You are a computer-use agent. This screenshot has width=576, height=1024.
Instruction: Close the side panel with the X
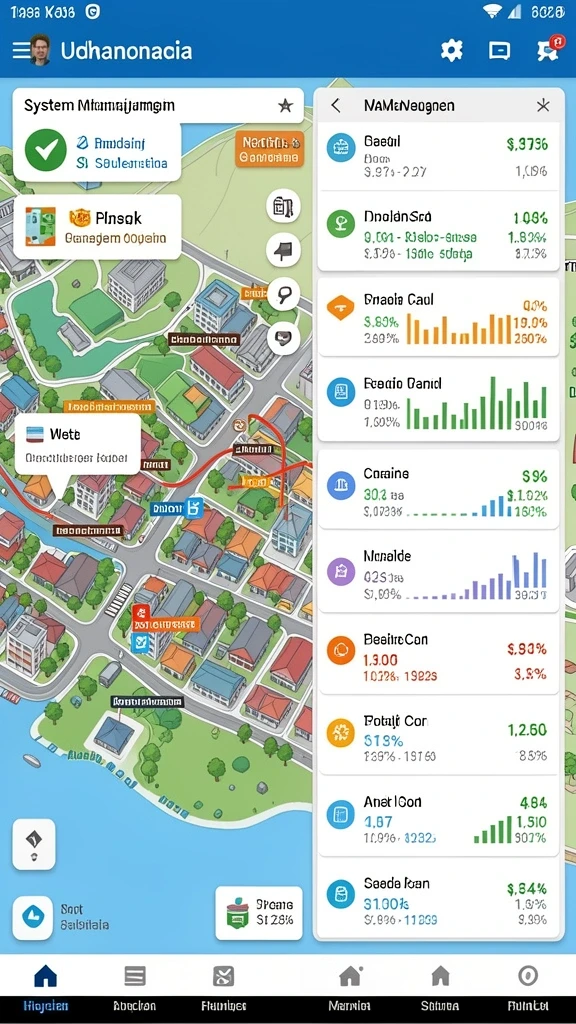click(x=543, y=106)
